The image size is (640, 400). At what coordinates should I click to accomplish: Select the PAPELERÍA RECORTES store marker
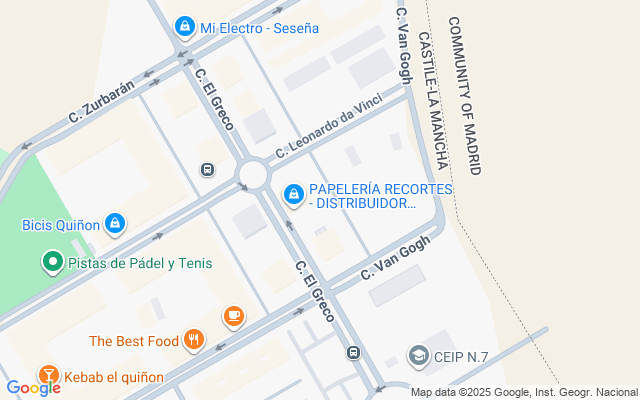tap(294, 195)
